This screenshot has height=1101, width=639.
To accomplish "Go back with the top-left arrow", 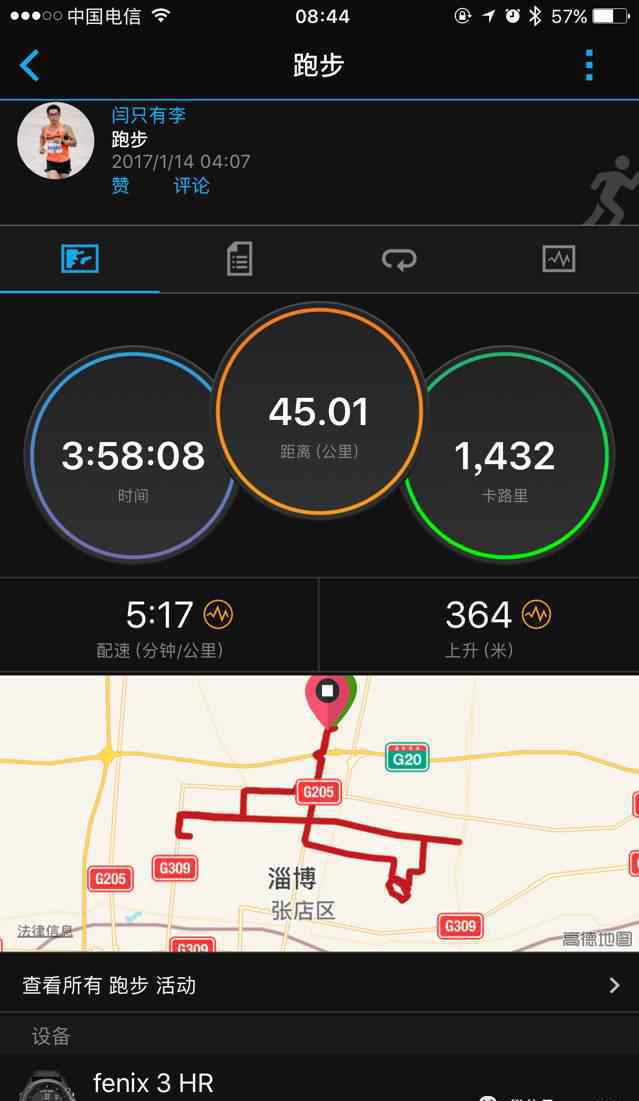I will pos(30,66).
